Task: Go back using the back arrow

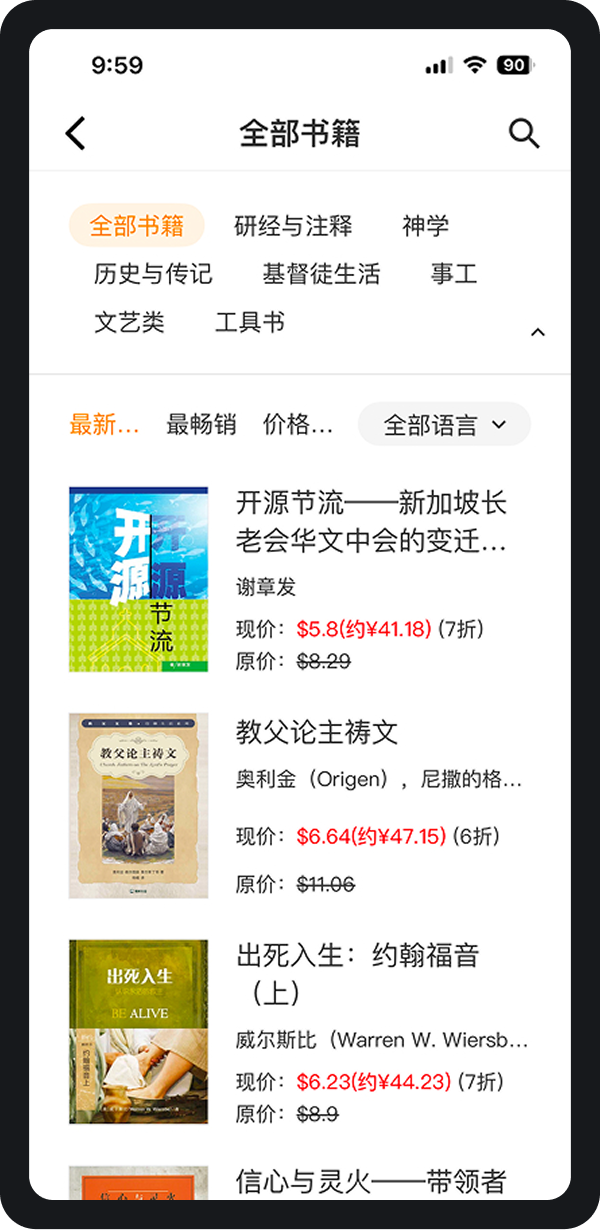Action: click(x=76, y=133)
